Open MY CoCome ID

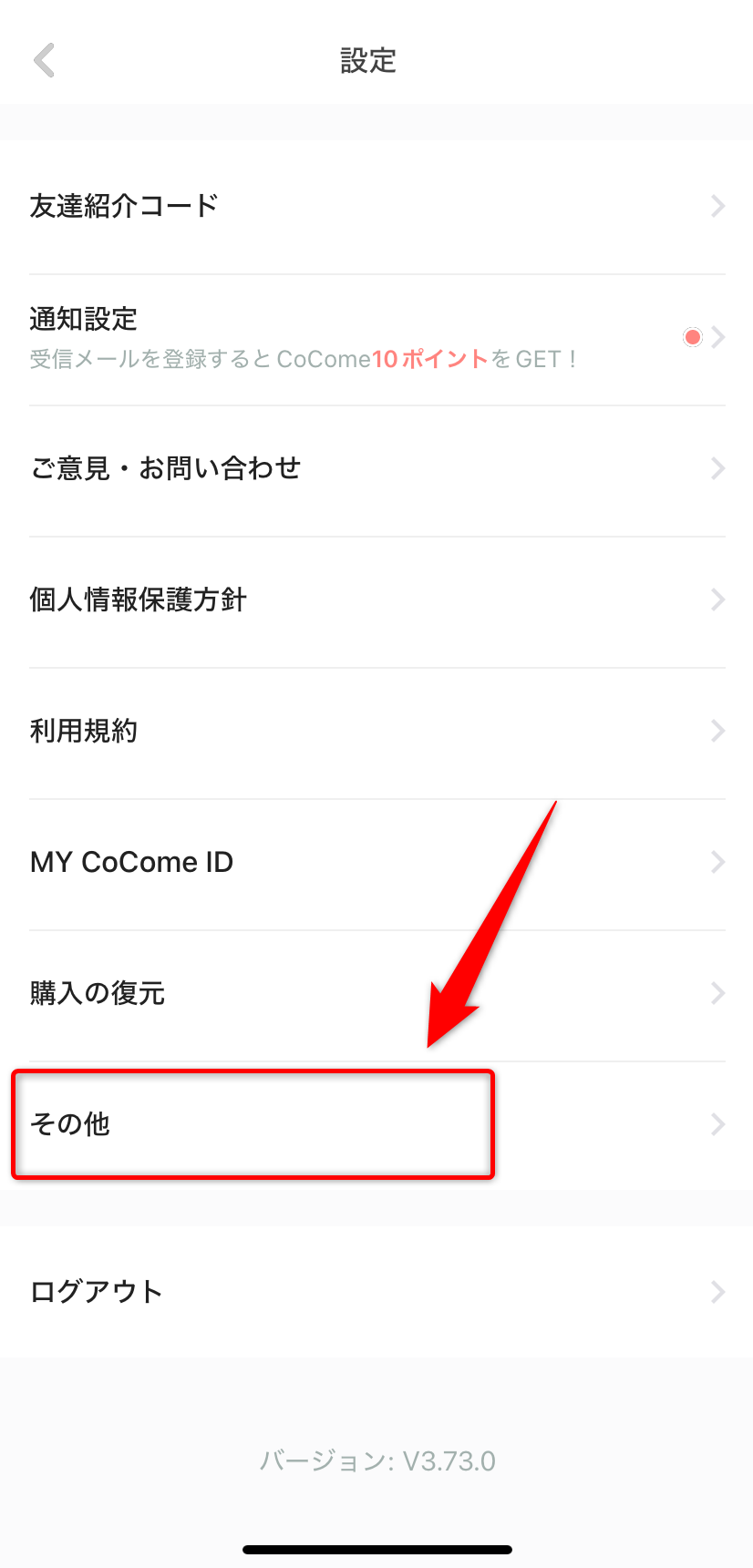pyautogui.click(x=376, y=863)
